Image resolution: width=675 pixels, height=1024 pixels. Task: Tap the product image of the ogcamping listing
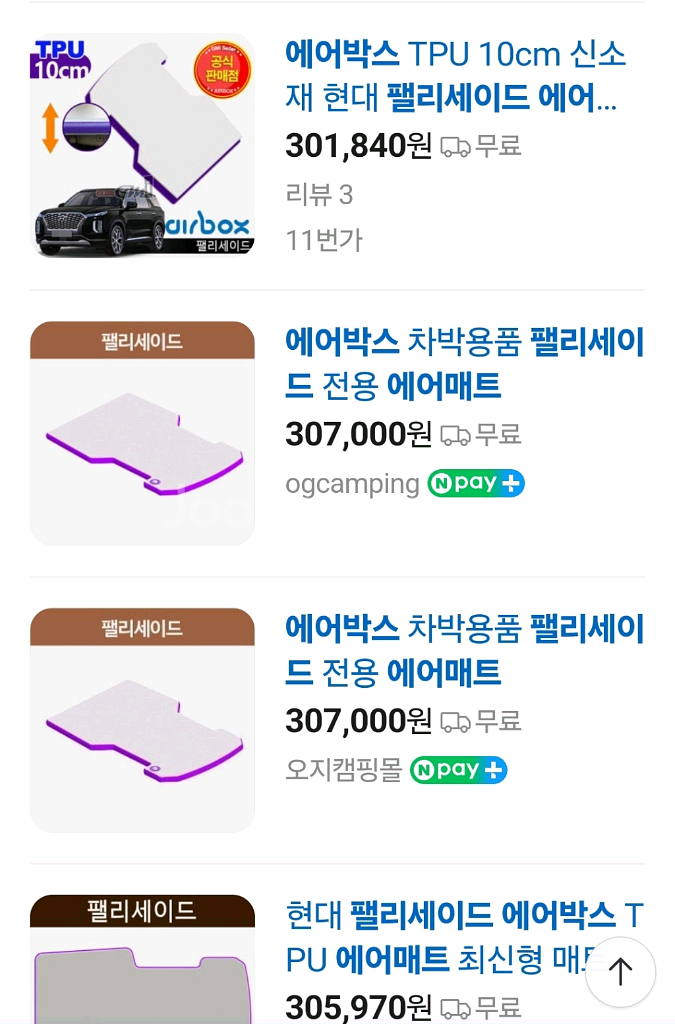(x=142, y=433)
